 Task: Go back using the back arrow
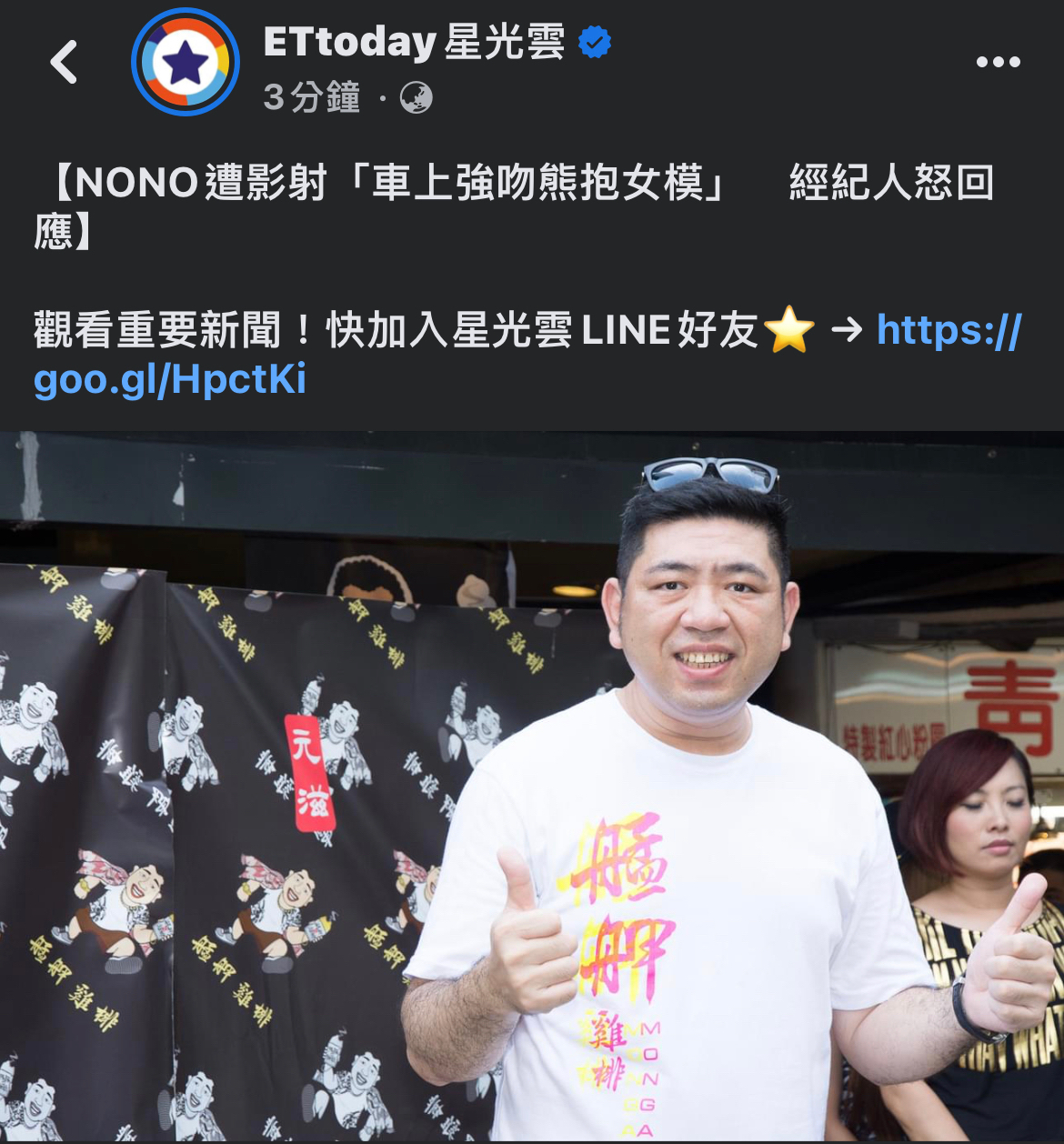pos(64,62)
